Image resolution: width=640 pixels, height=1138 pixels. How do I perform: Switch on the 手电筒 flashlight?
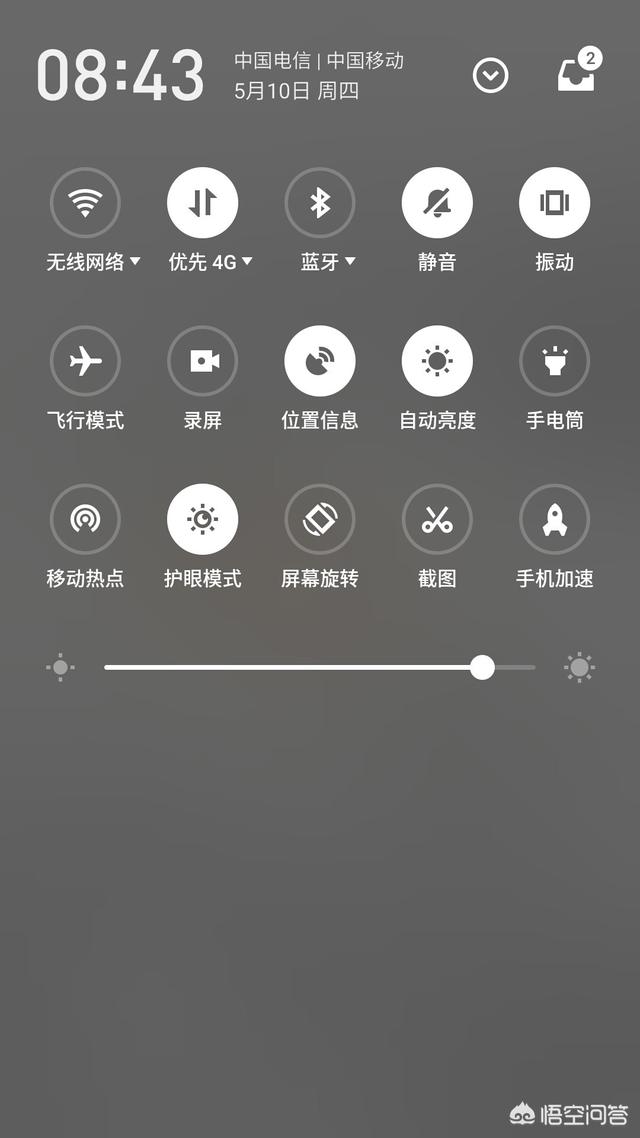point(554,361)
